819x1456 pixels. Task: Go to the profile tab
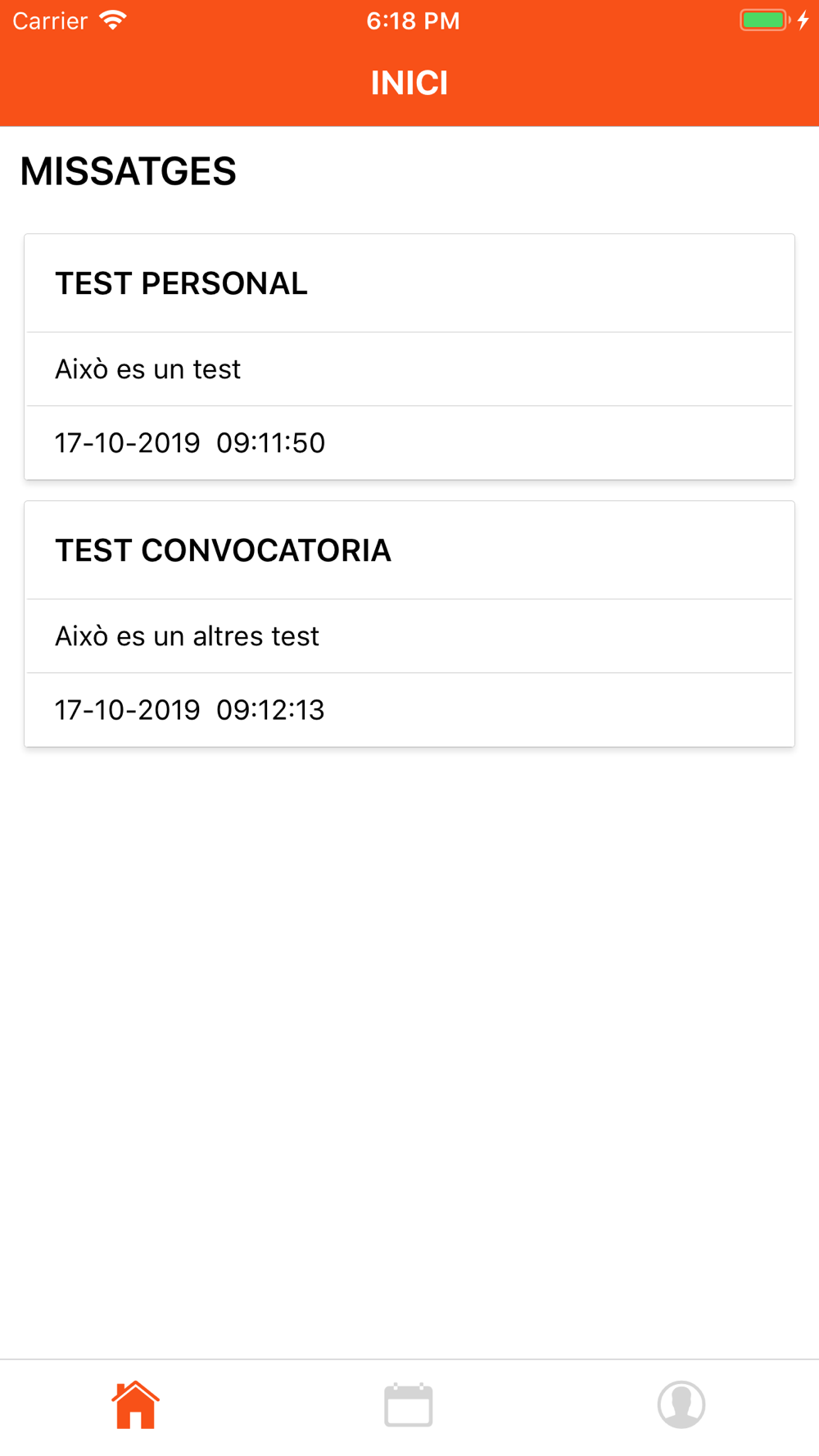click(681, 1404)
